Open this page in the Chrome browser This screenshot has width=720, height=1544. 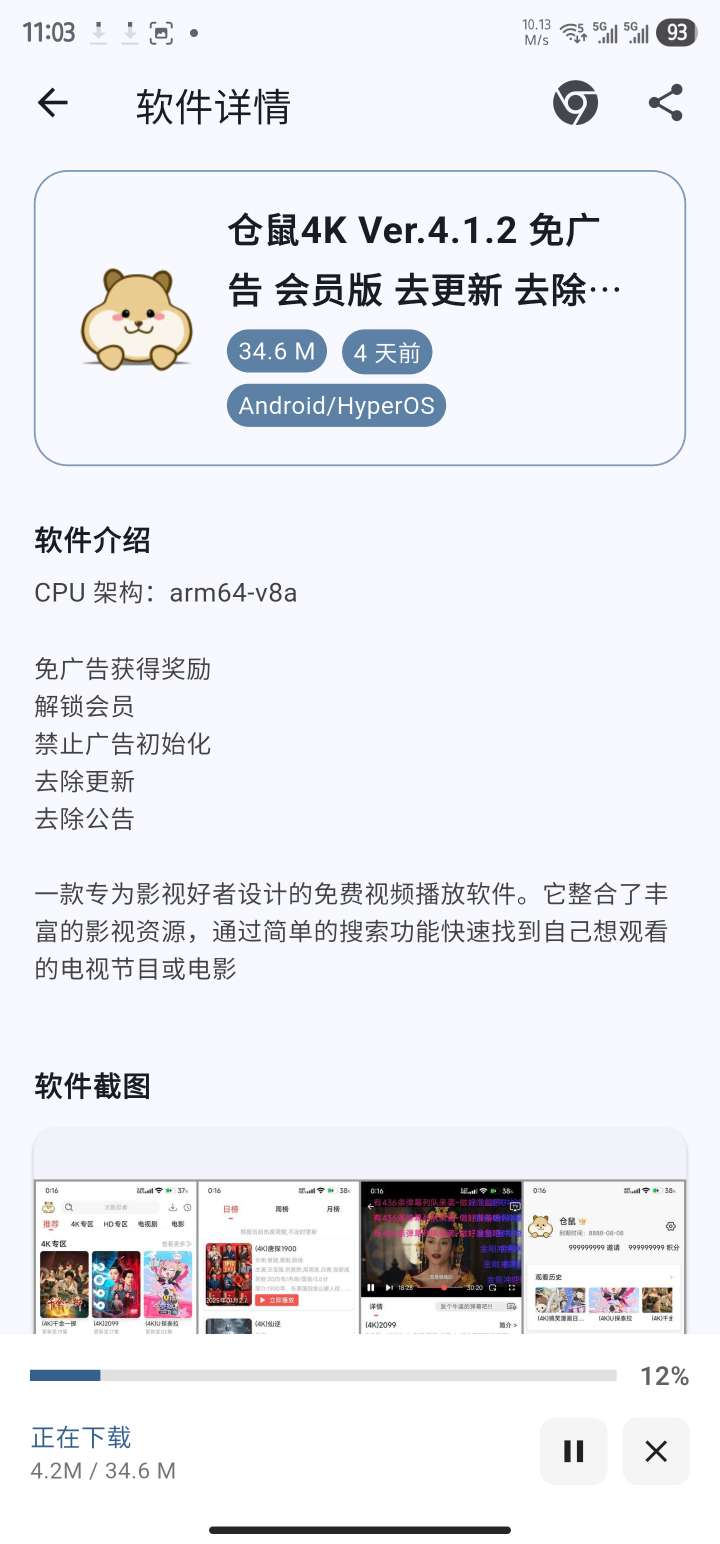pyautogui.click(x=576, y=104)
